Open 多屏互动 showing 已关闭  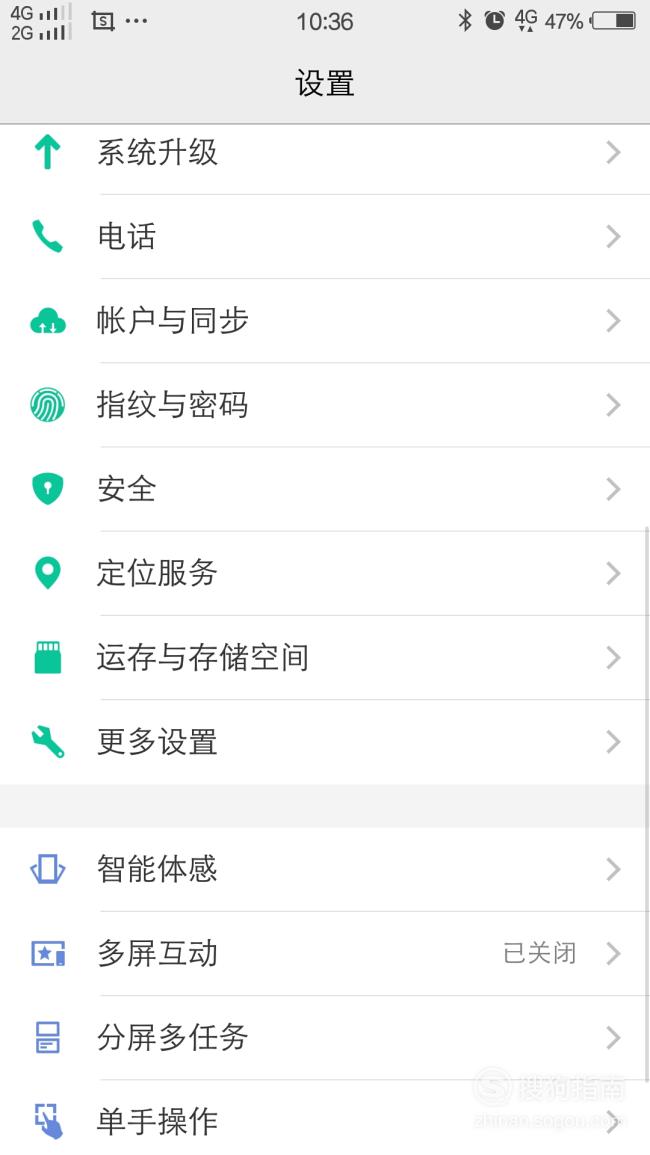(x=325, y=954)
